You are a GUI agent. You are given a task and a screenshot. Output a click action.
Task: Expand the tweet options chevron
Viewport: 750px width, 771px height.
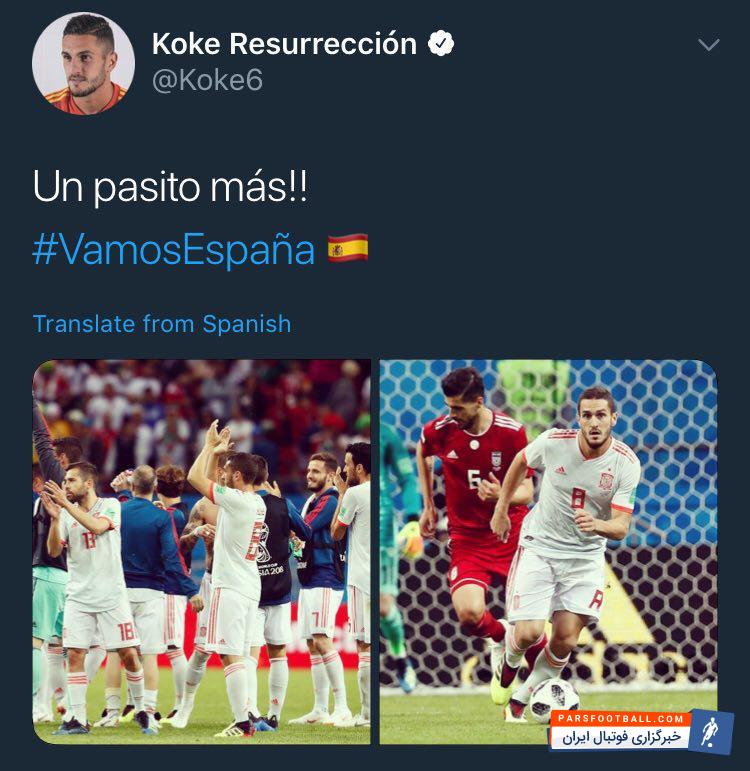coord(708,45)
